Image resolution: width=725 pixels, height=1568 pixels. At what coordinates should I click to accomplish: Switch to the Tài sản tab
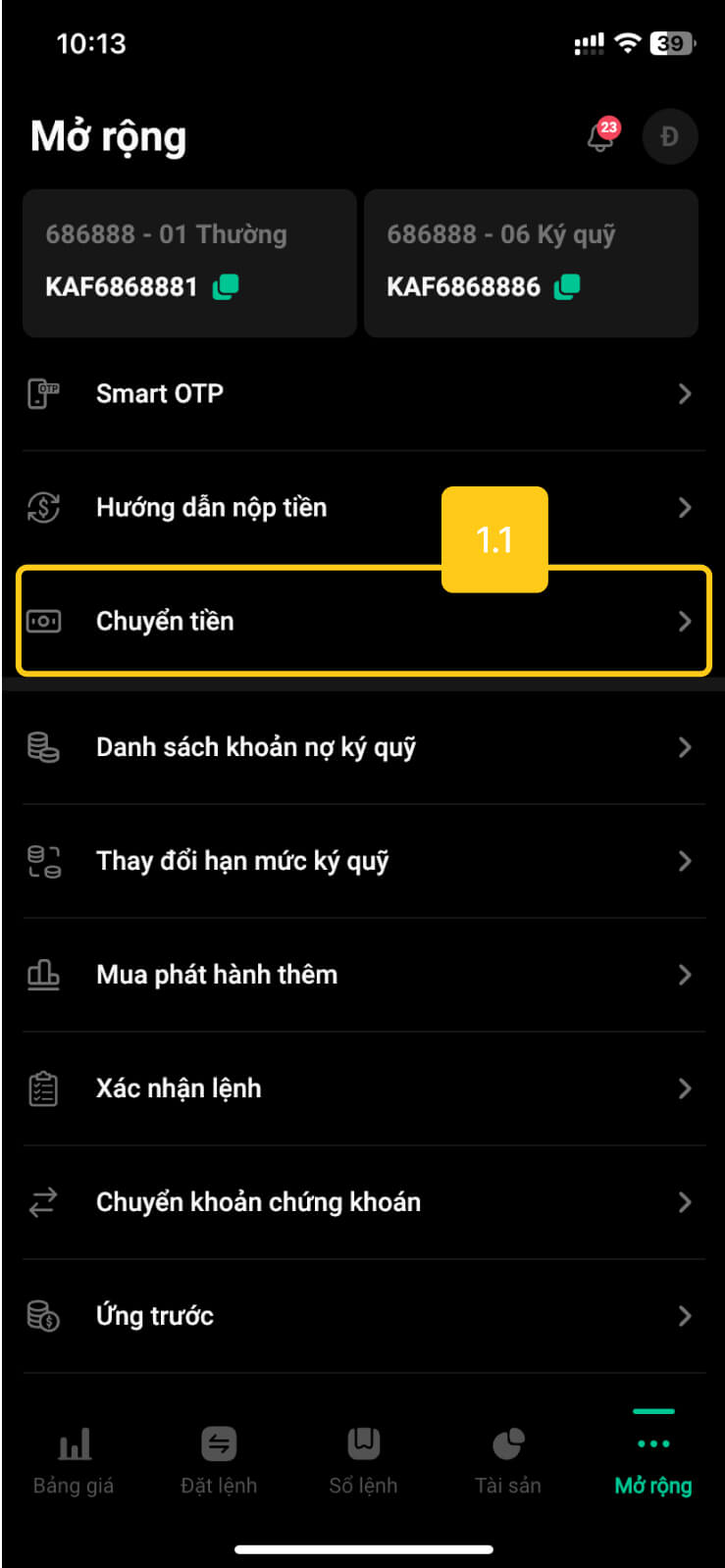[x=508, y=1459]
